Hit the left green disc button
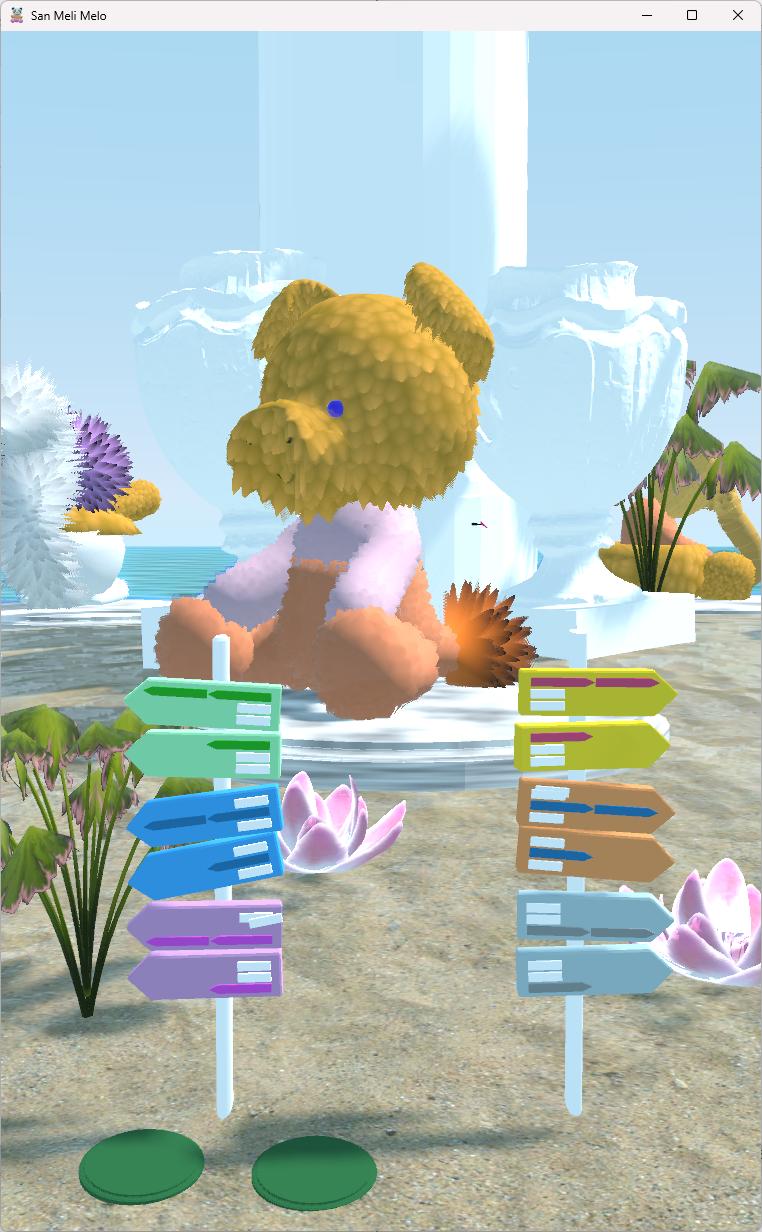The width and height of the screenshot is (762, 1232). tap(141, 1164)
